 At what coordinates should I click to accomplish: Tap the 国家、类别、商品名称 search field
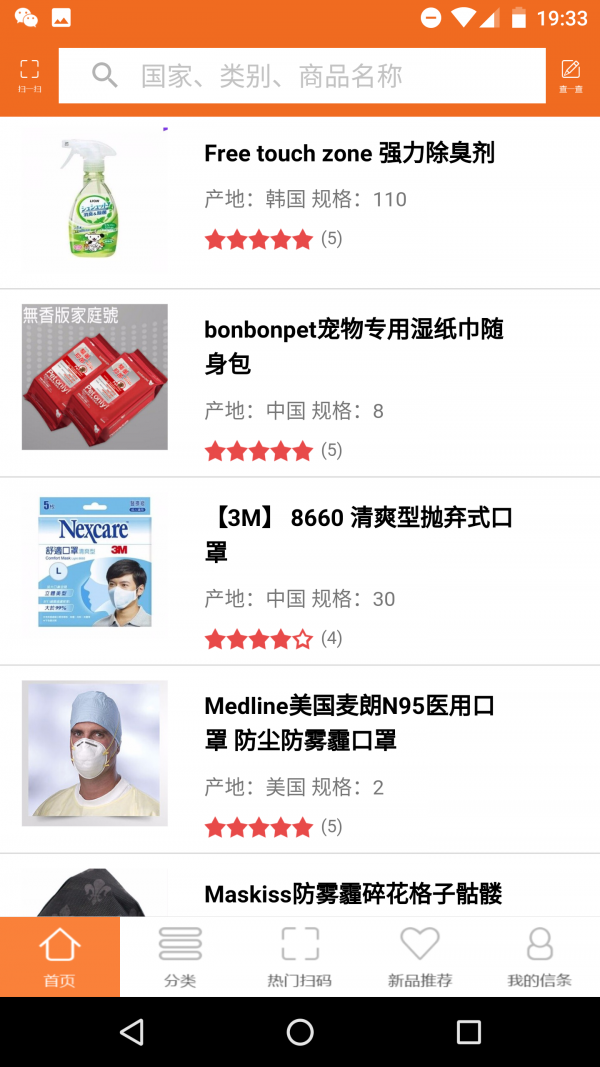(x=302, y=75)
